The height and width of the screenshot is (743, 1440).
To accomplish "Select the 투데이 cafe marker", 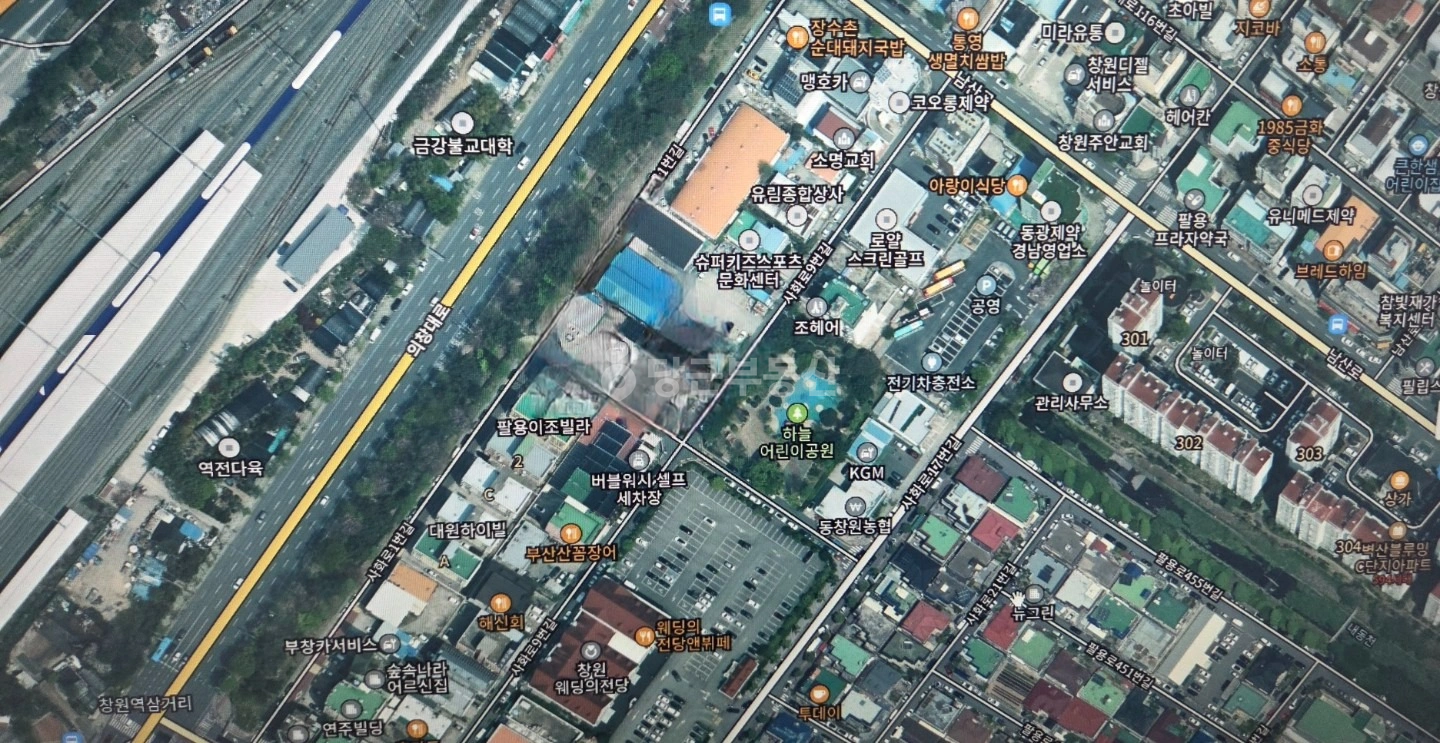I will pos(820,692).
